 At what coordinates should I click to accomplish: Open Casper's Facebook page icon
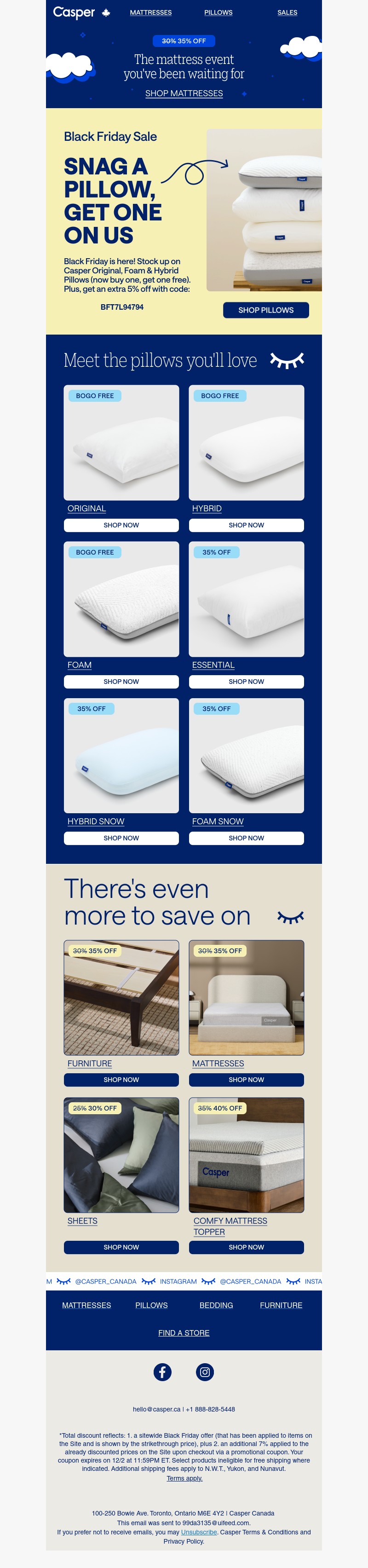pos(162,1372)
